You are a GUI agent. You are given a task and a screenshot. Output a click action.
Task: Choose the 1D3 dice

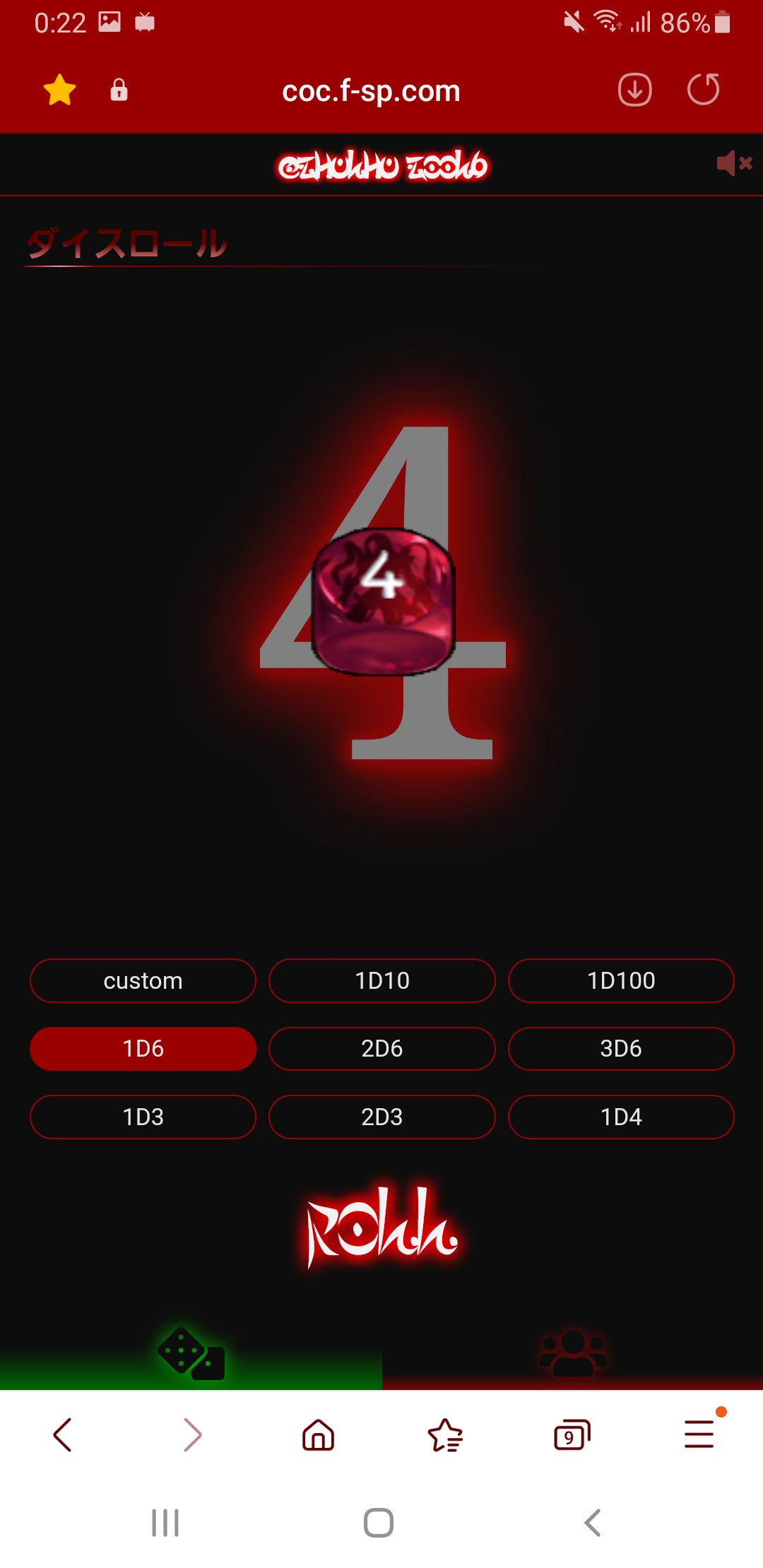pyautogui.click(x=143, y=1117)
